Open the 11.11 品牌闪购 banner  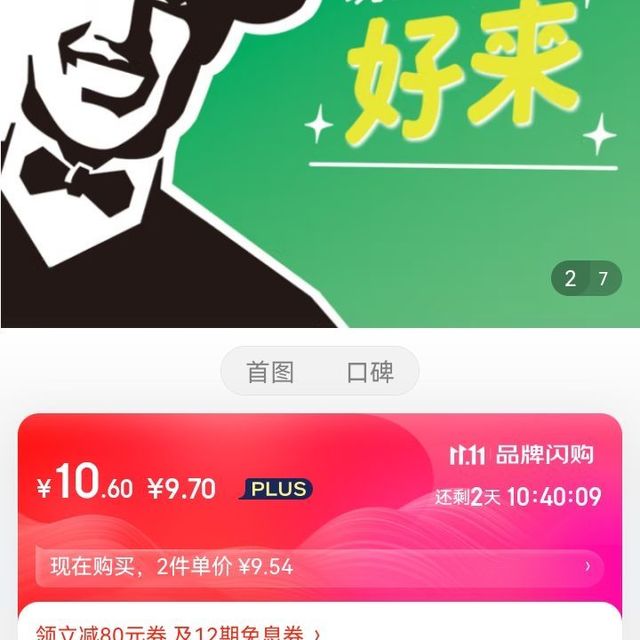click(521, 455)
